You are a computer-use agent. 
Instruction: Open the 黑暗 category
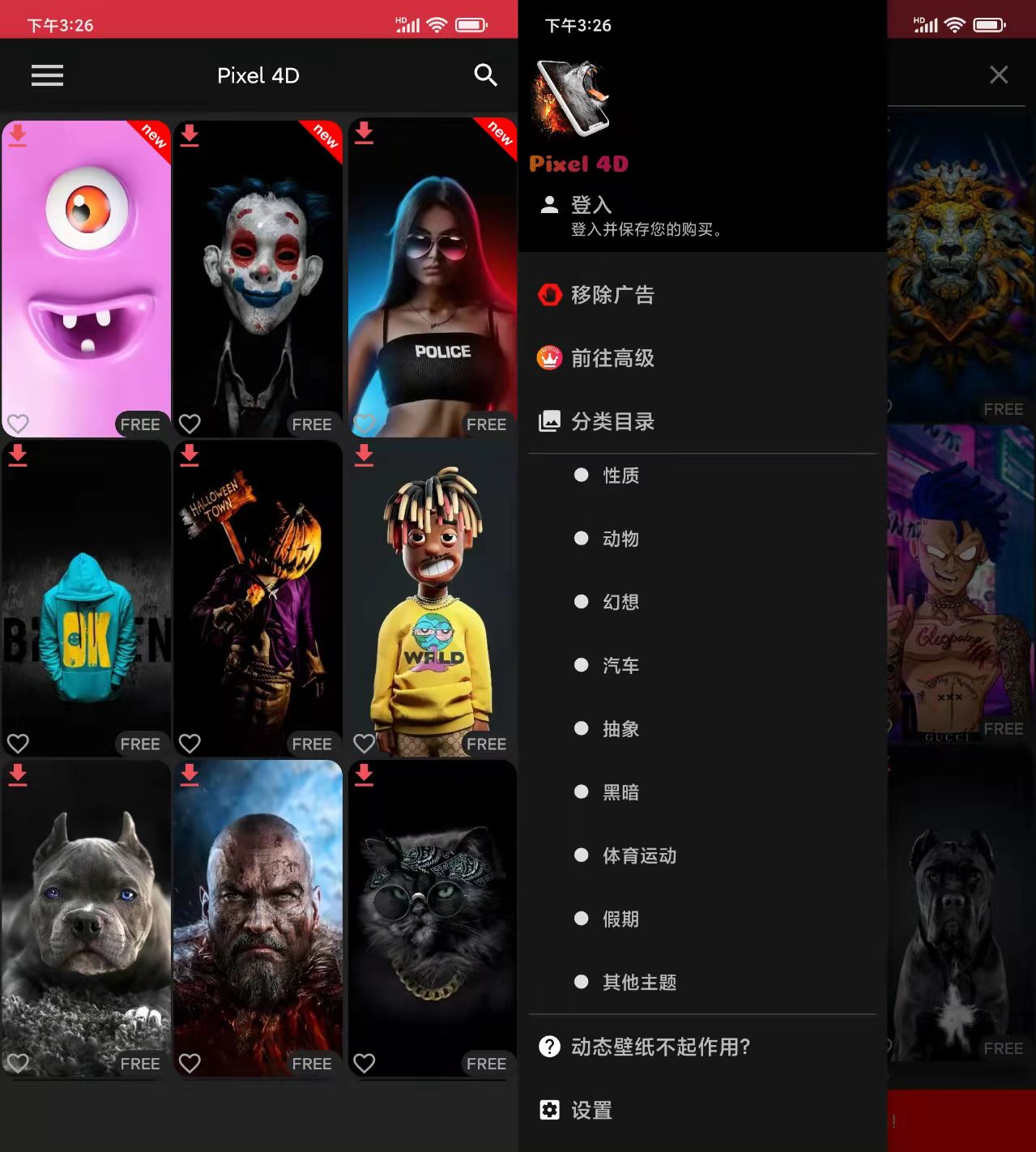click(x=620, y=792)
